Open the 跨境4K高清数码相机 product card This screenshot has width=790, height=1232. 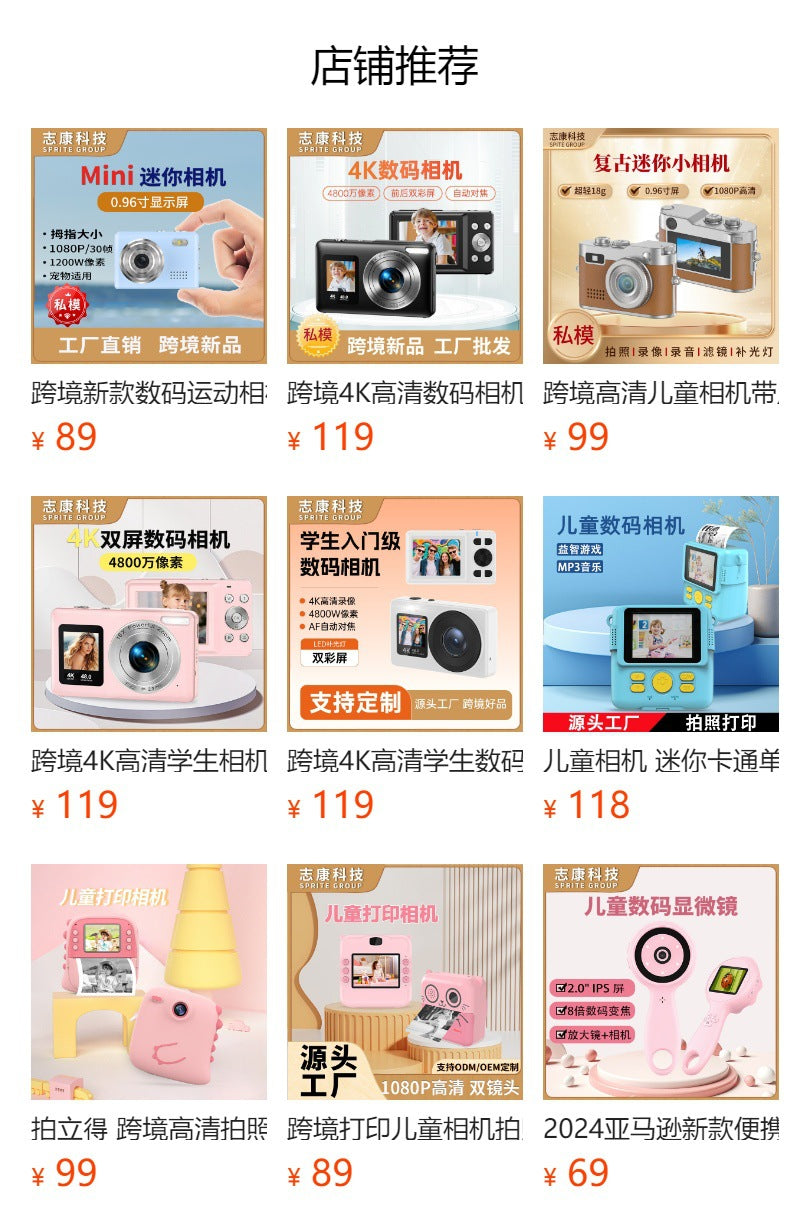(x=405, y=246)
